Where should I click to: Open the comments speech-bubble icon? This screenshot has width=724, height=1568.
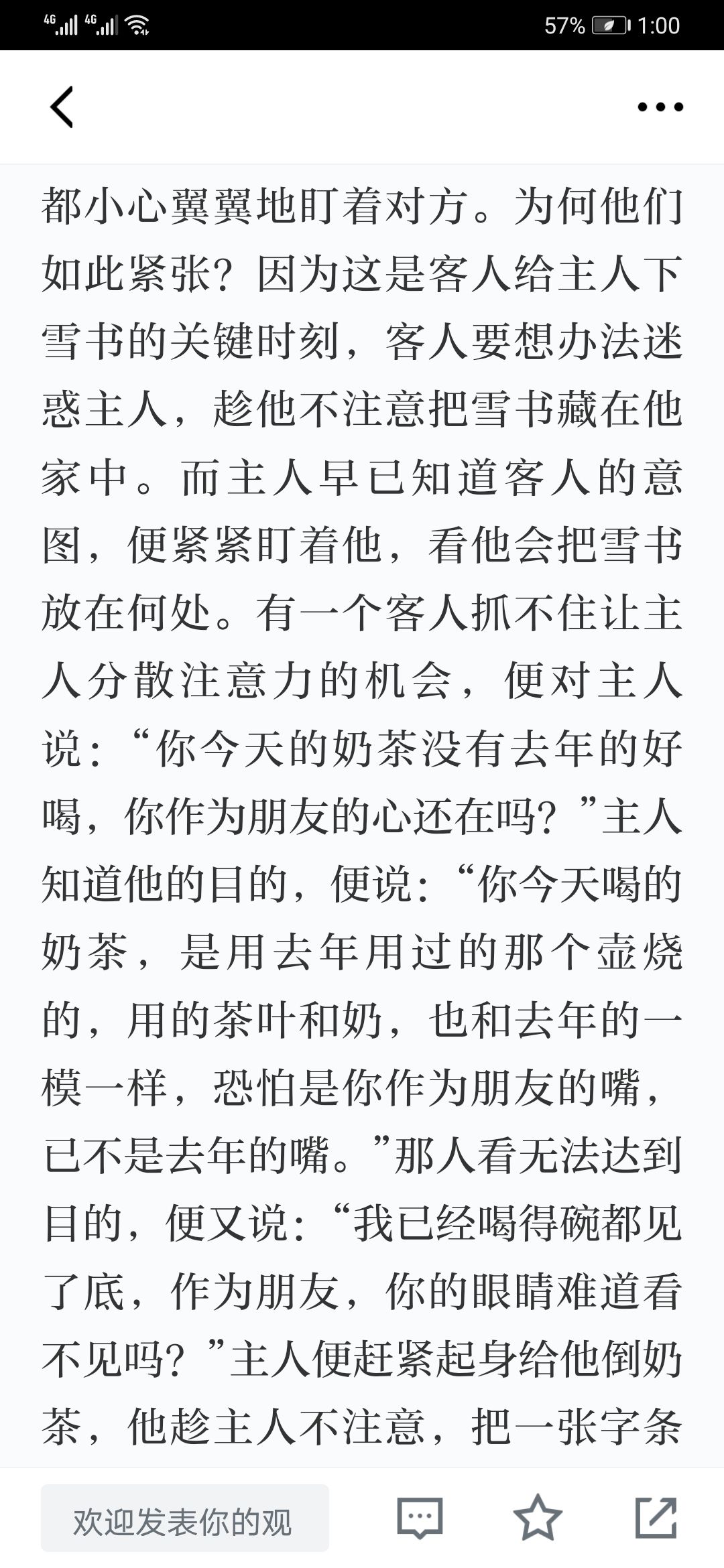420,1518
